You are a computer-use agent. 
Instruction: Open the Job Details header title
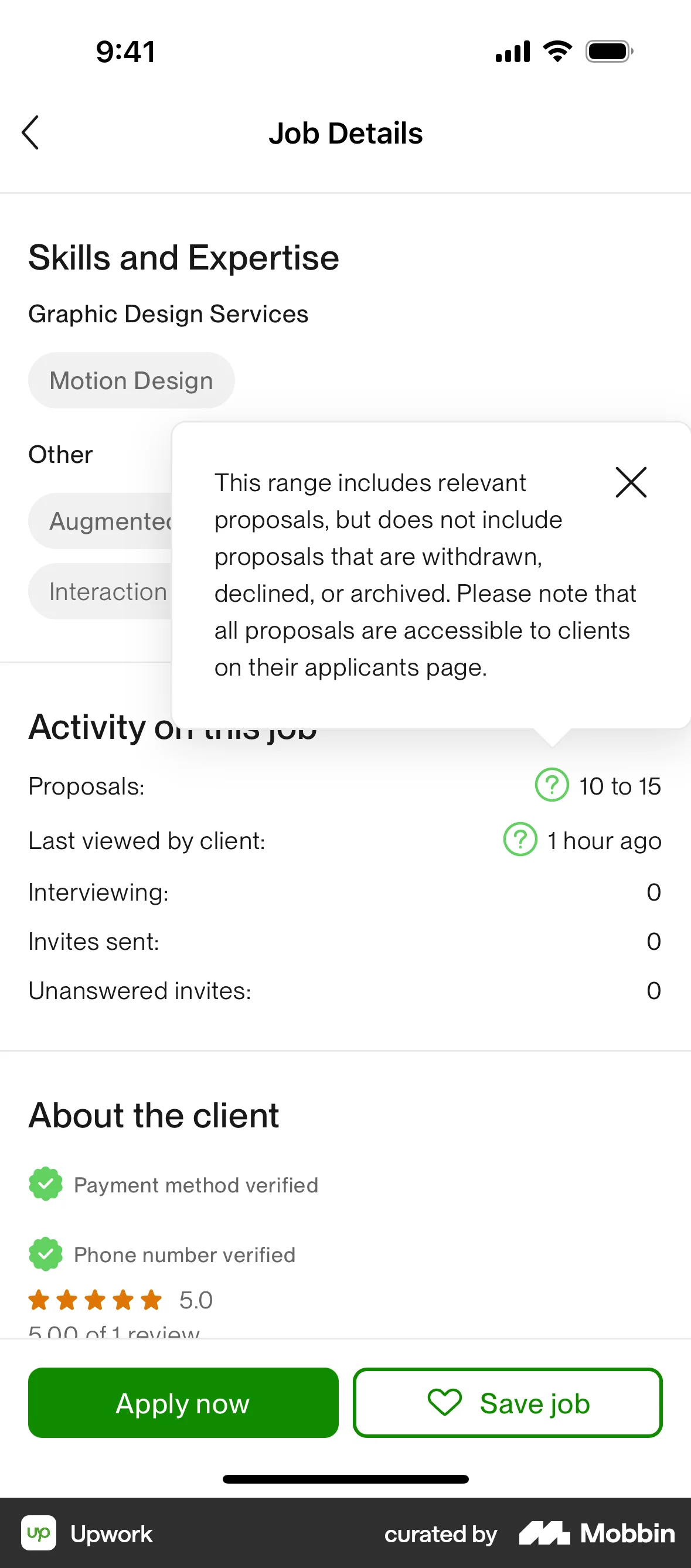[x=345, y=132]
